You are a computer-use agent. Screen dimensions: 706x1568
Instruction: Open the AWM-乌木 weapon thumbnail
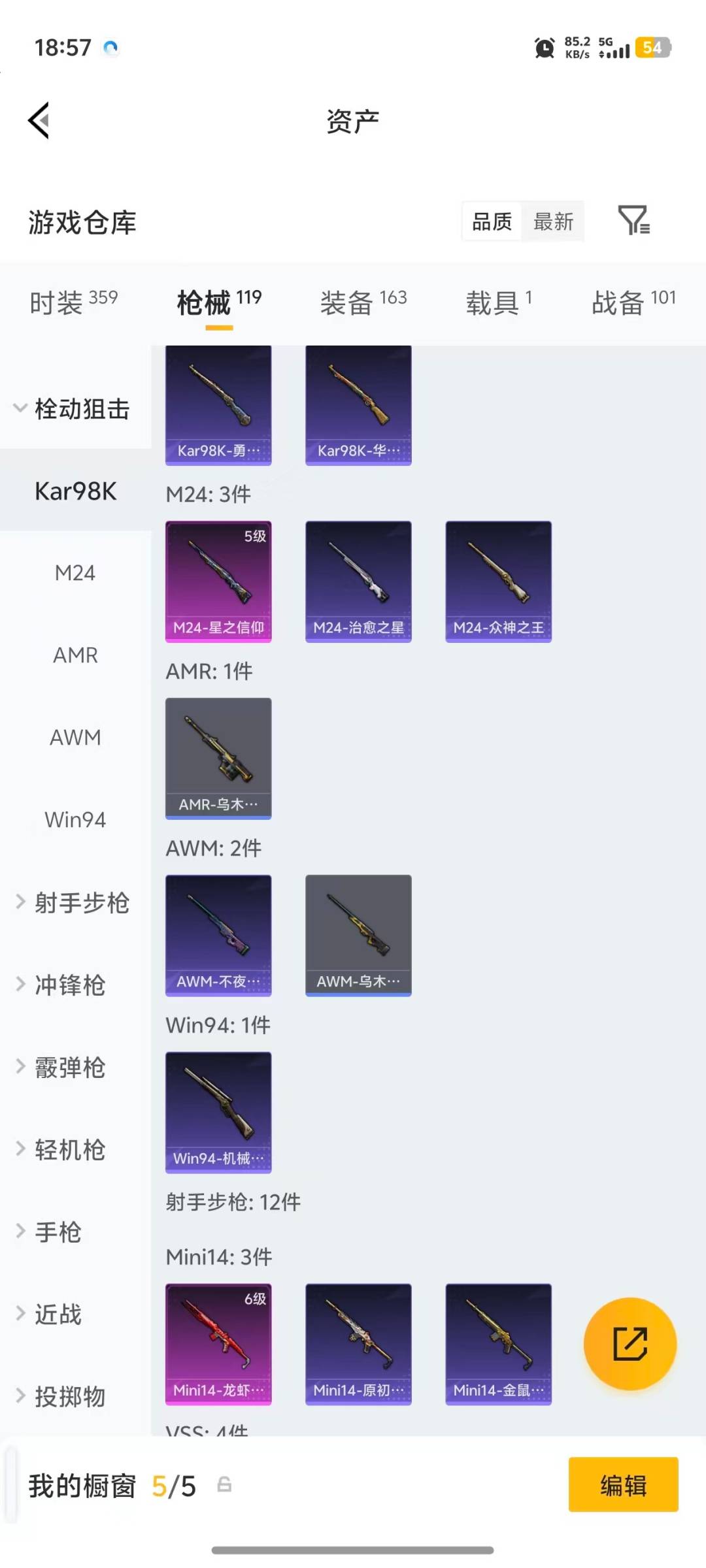tap(358, 934)
